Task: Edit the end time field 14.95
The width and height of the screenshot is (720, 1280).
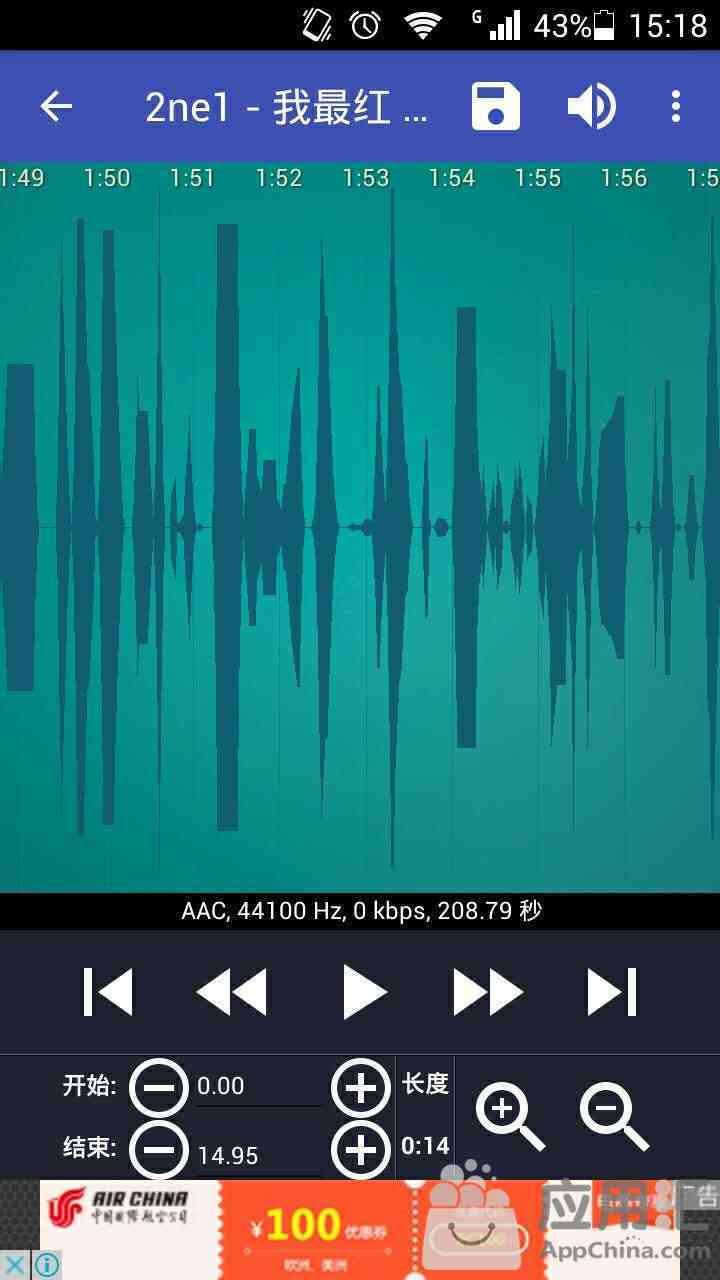Action: [x=256, y=1156]
